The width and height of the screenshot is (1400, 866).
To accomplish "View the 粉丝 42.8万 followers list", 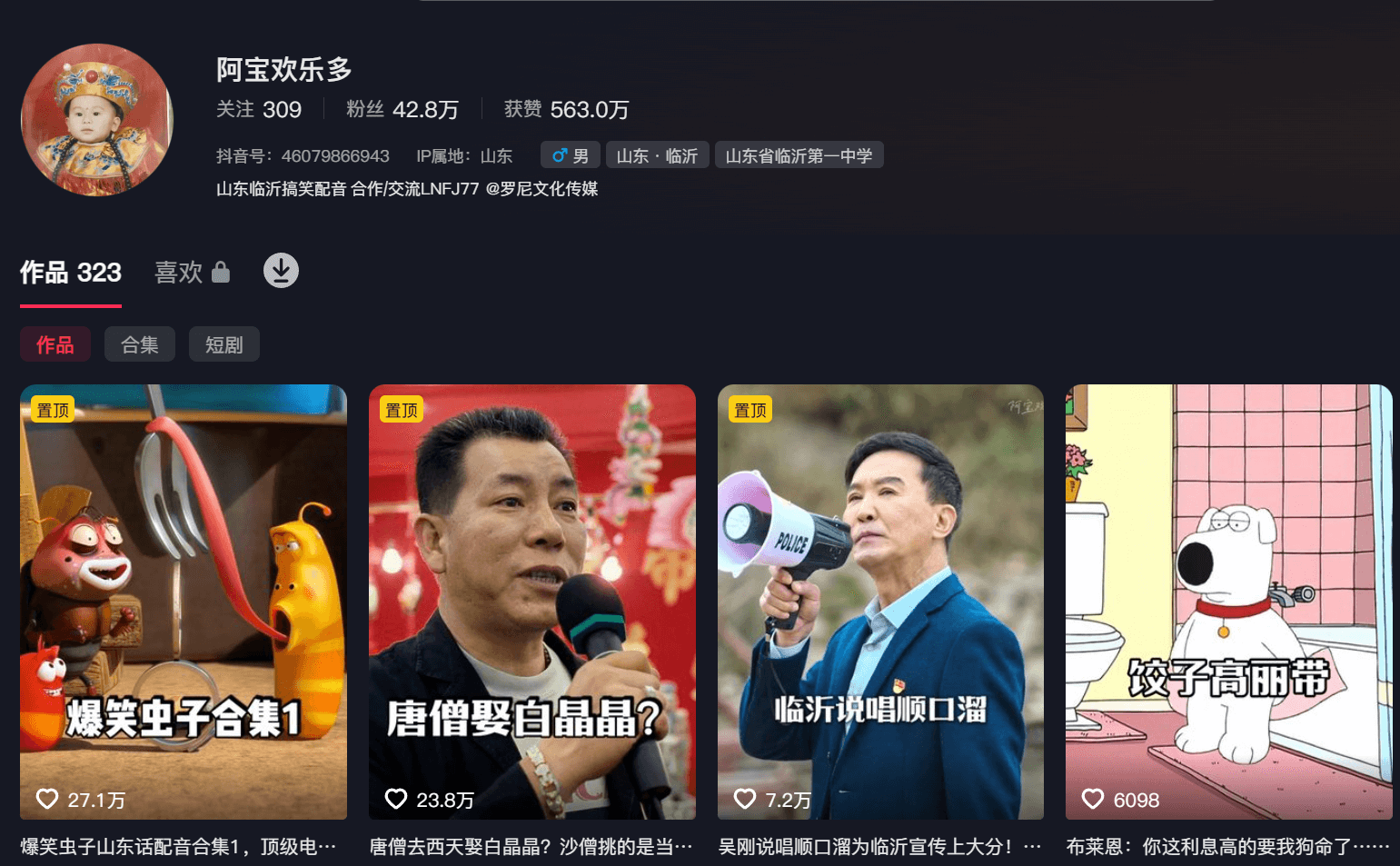I will pos(402,110).
